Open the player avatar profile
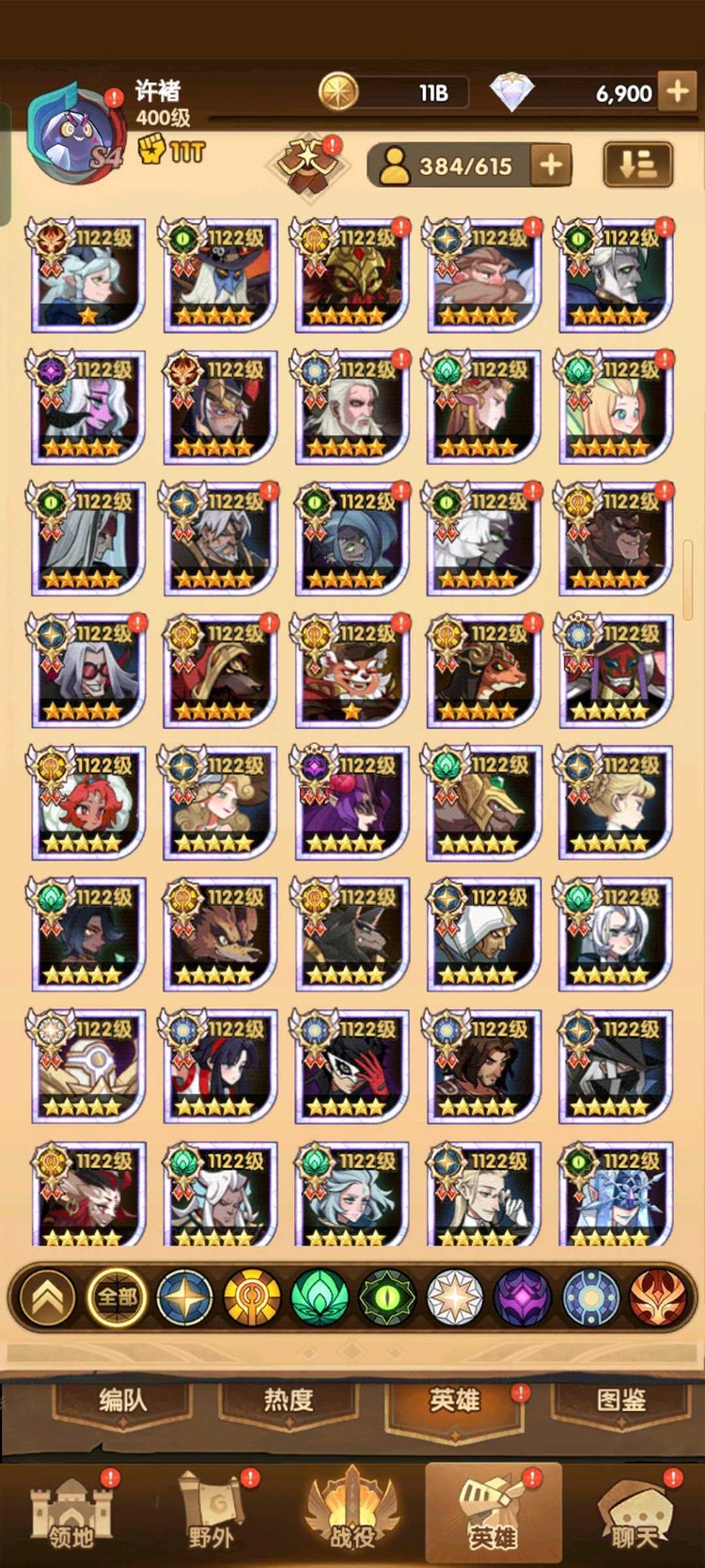The width and height of the screenshot is (705, 1568). pyautogui.click(x=77, y=134)
